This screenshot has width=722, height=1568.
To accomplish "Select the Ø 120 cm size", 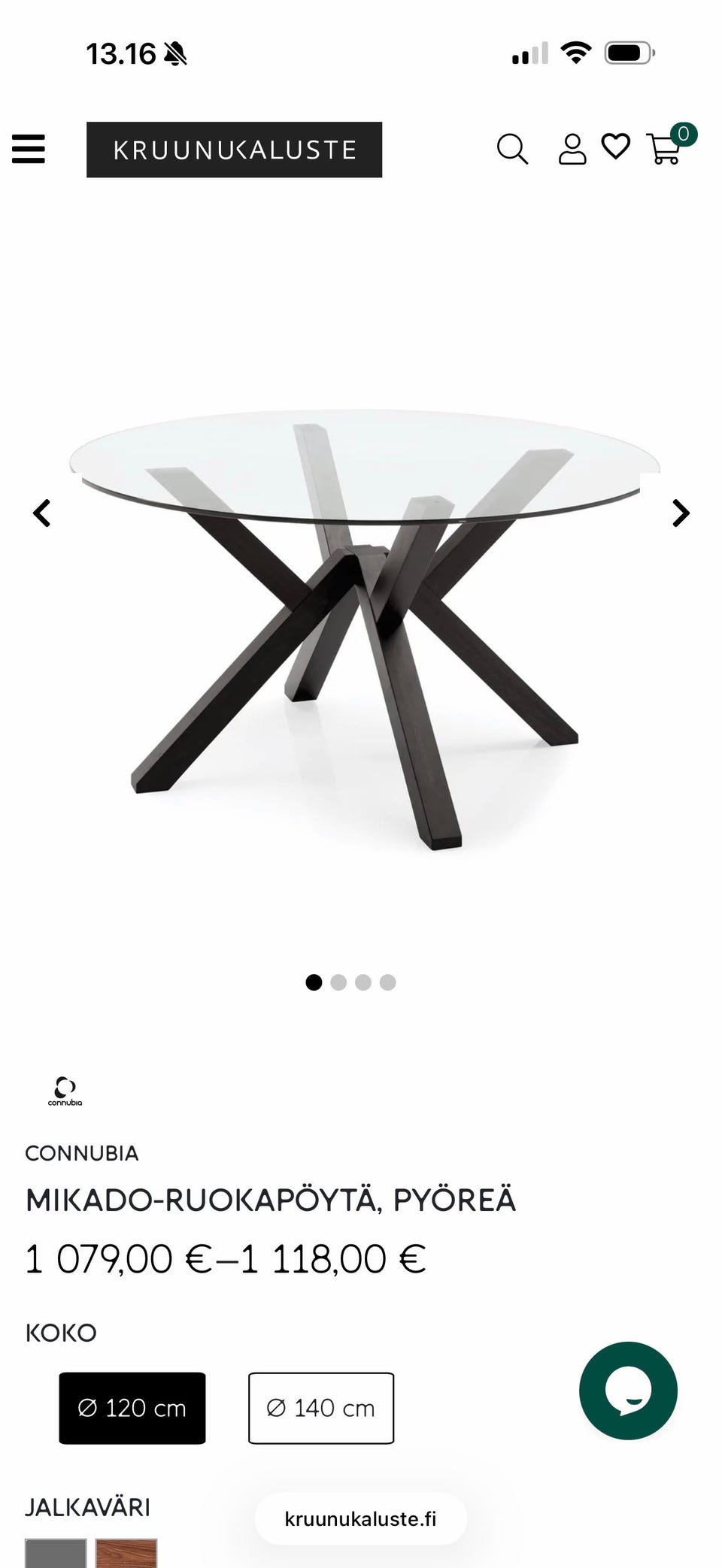I will [132, 1408].
